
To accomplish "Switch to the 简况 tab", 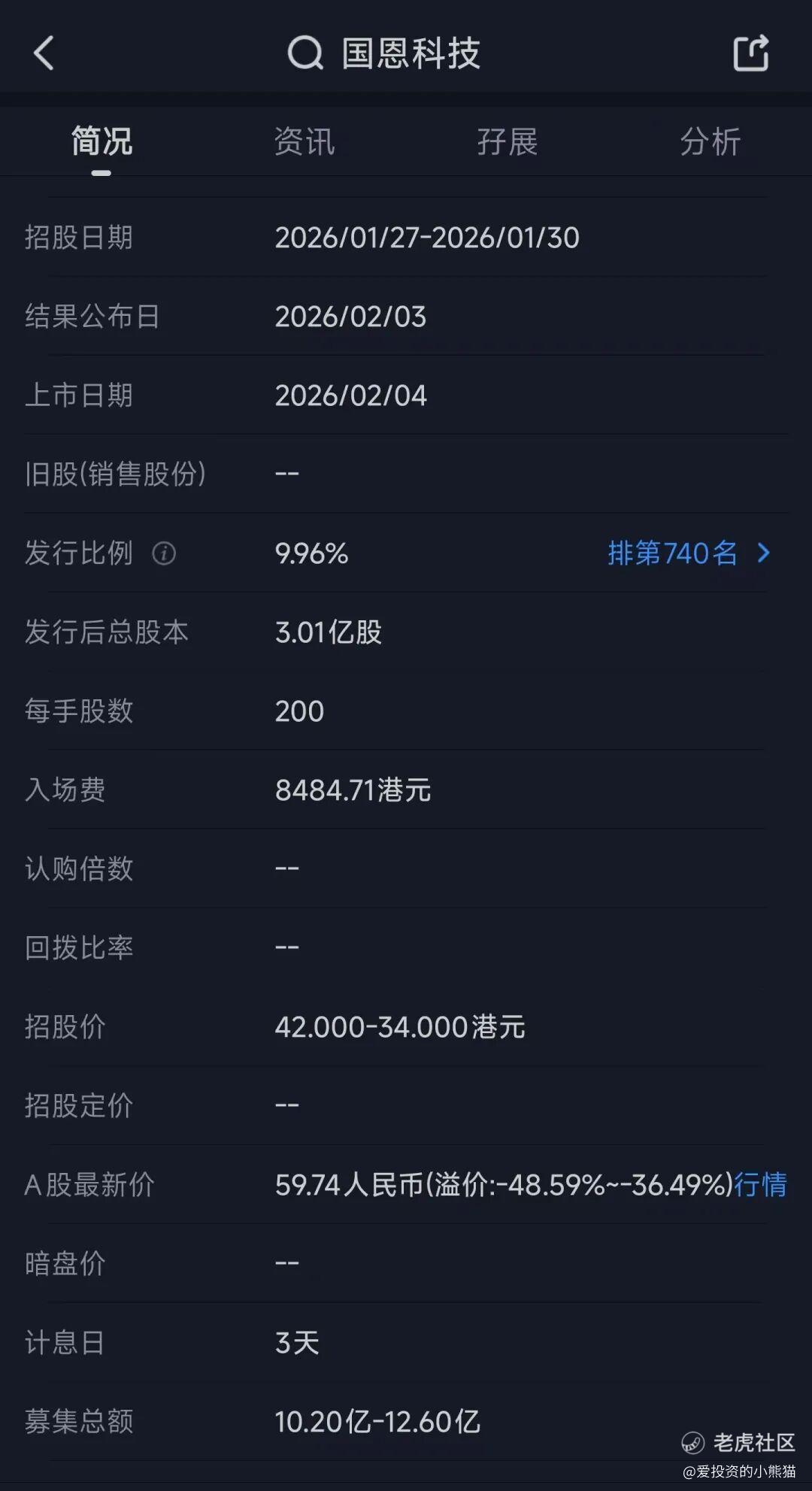I will 101,142.
